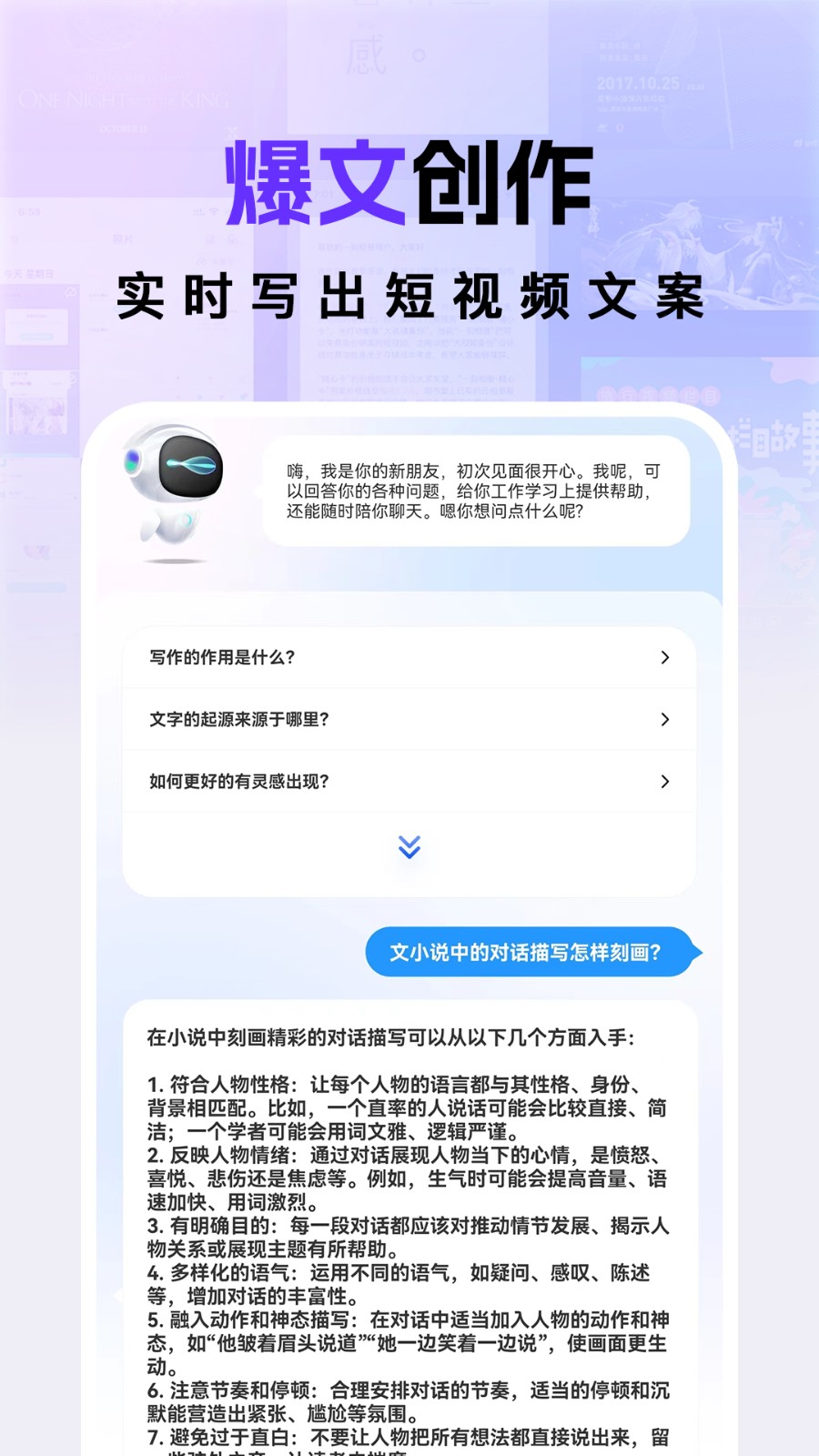Select the 爆文创作 title heading
Screen dimensions: 819x1456
point(409,180)
